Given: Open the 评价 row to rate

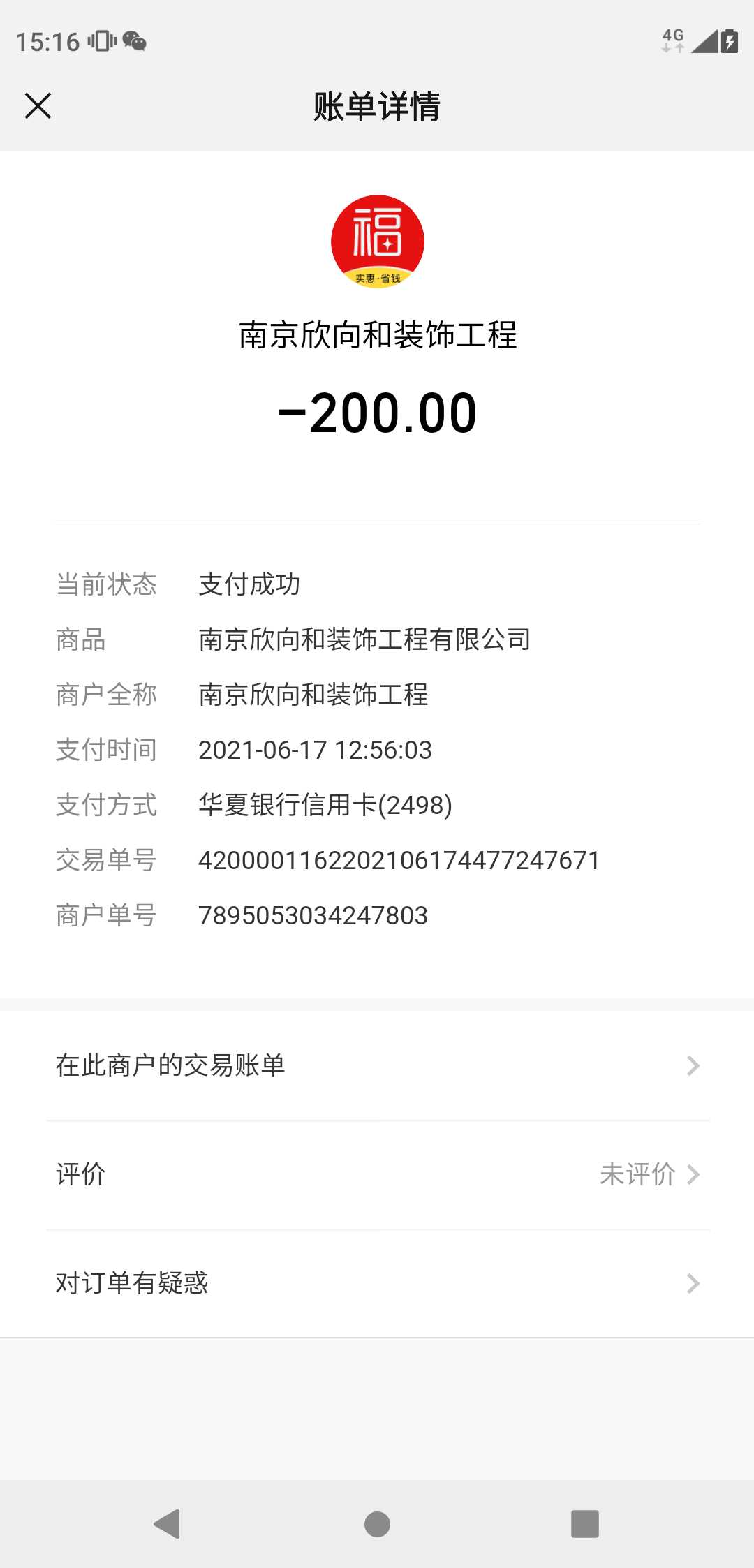Looking at the screenshot, I should (377, 1174).
